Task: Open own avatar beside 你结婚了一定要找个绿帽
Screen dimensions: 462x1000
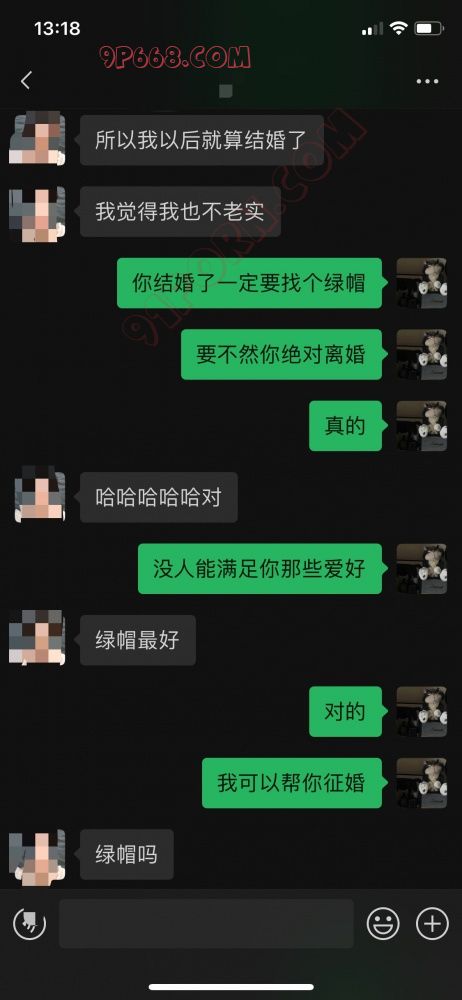Action: (x=421, y=283)
